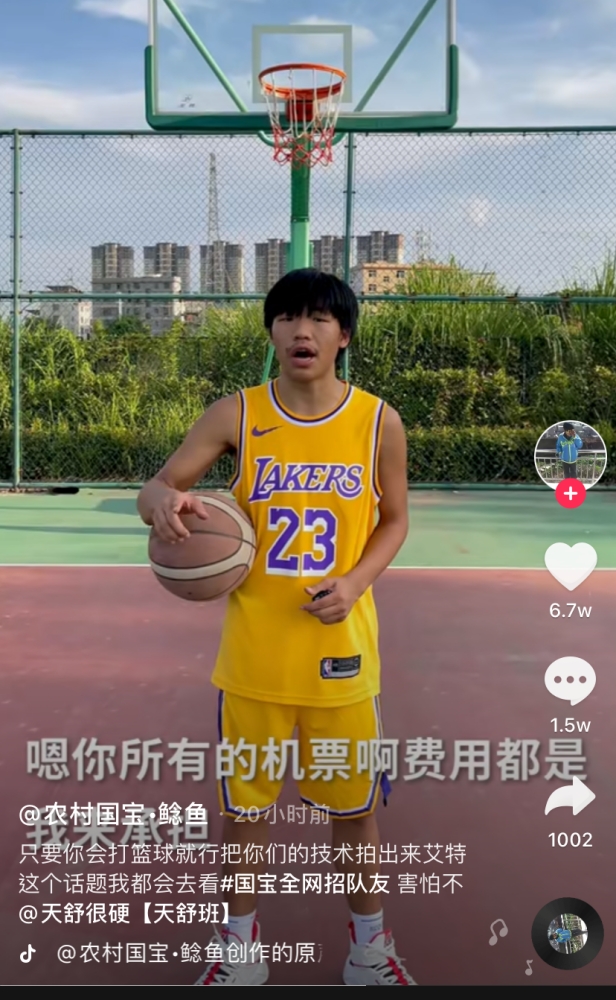Like this video with the heart
This screenshot has height=1000, width=616.
point(570,566)
